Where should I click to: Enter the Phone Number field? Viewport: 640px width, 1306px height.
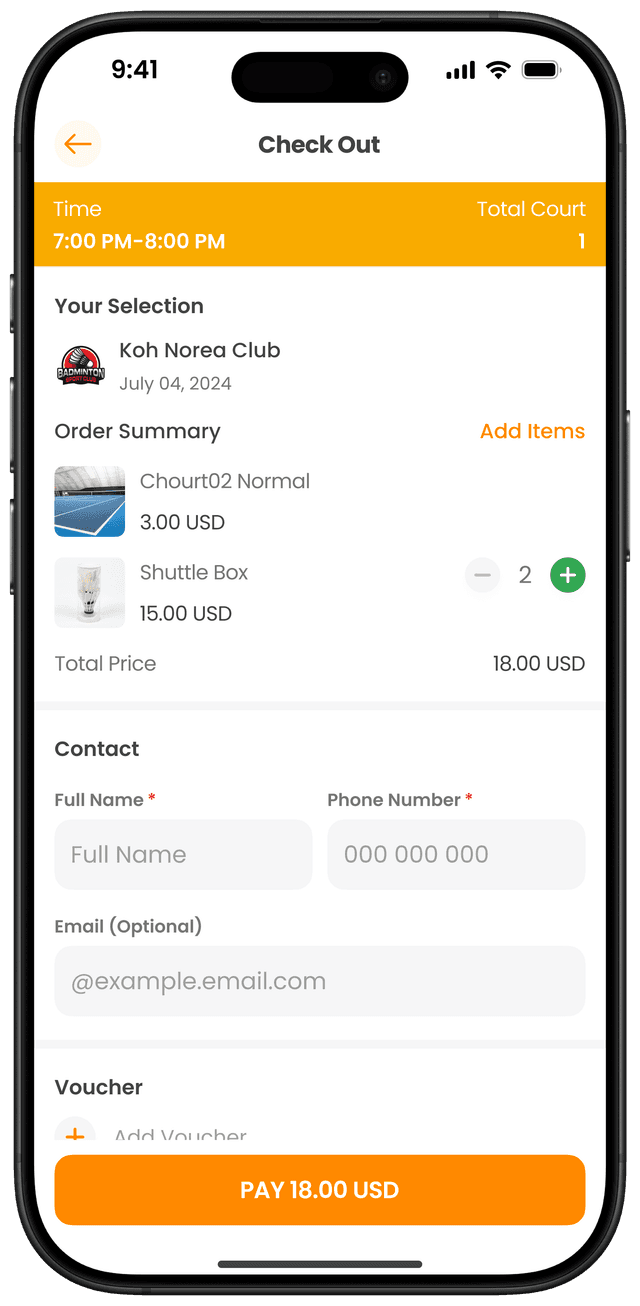456,854
